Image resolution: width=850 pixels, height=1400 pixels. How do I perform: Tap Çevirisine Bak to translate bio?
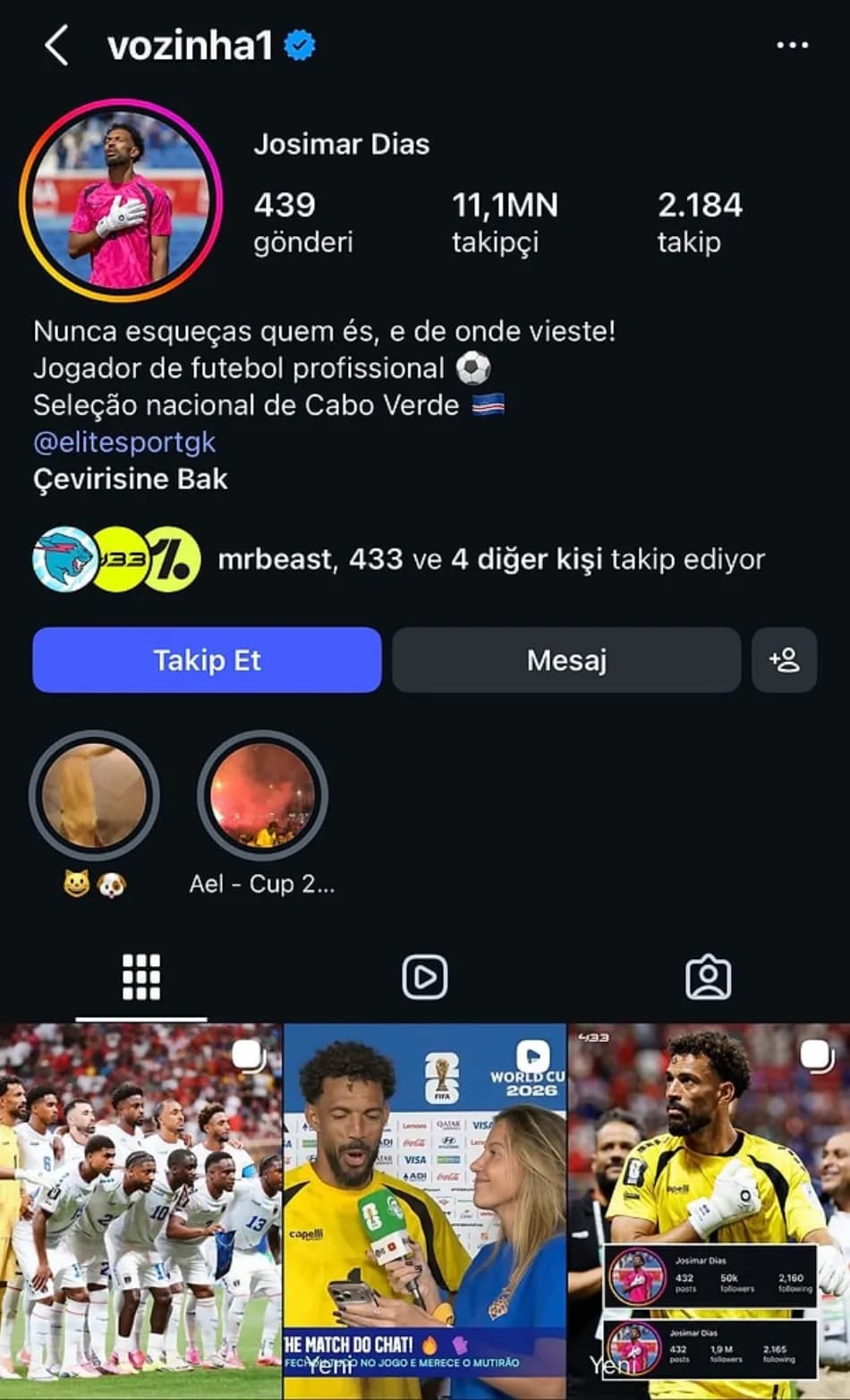tap(131, 479)
